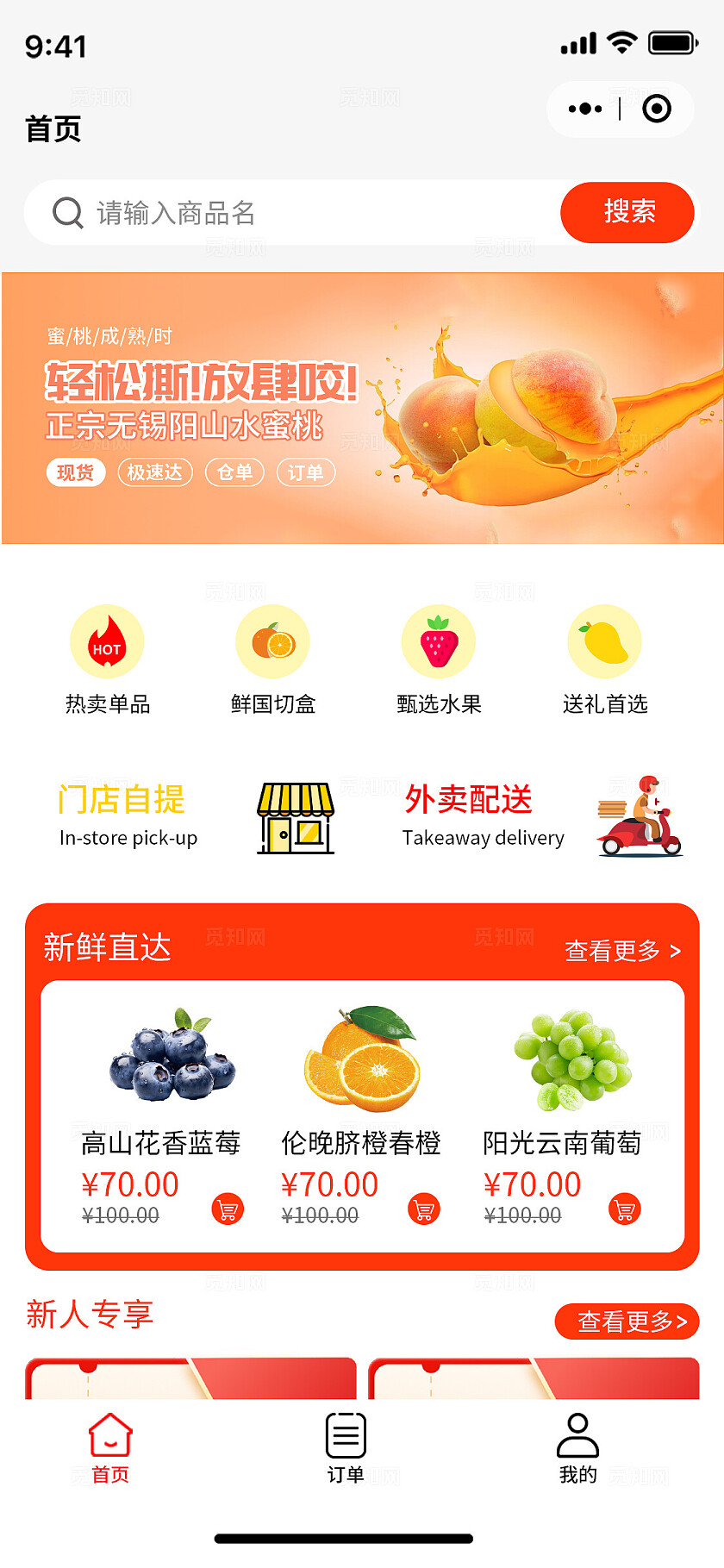
Task: Expand 查看更多 in the 新鲜直达 section
Action: coord(623,951)
